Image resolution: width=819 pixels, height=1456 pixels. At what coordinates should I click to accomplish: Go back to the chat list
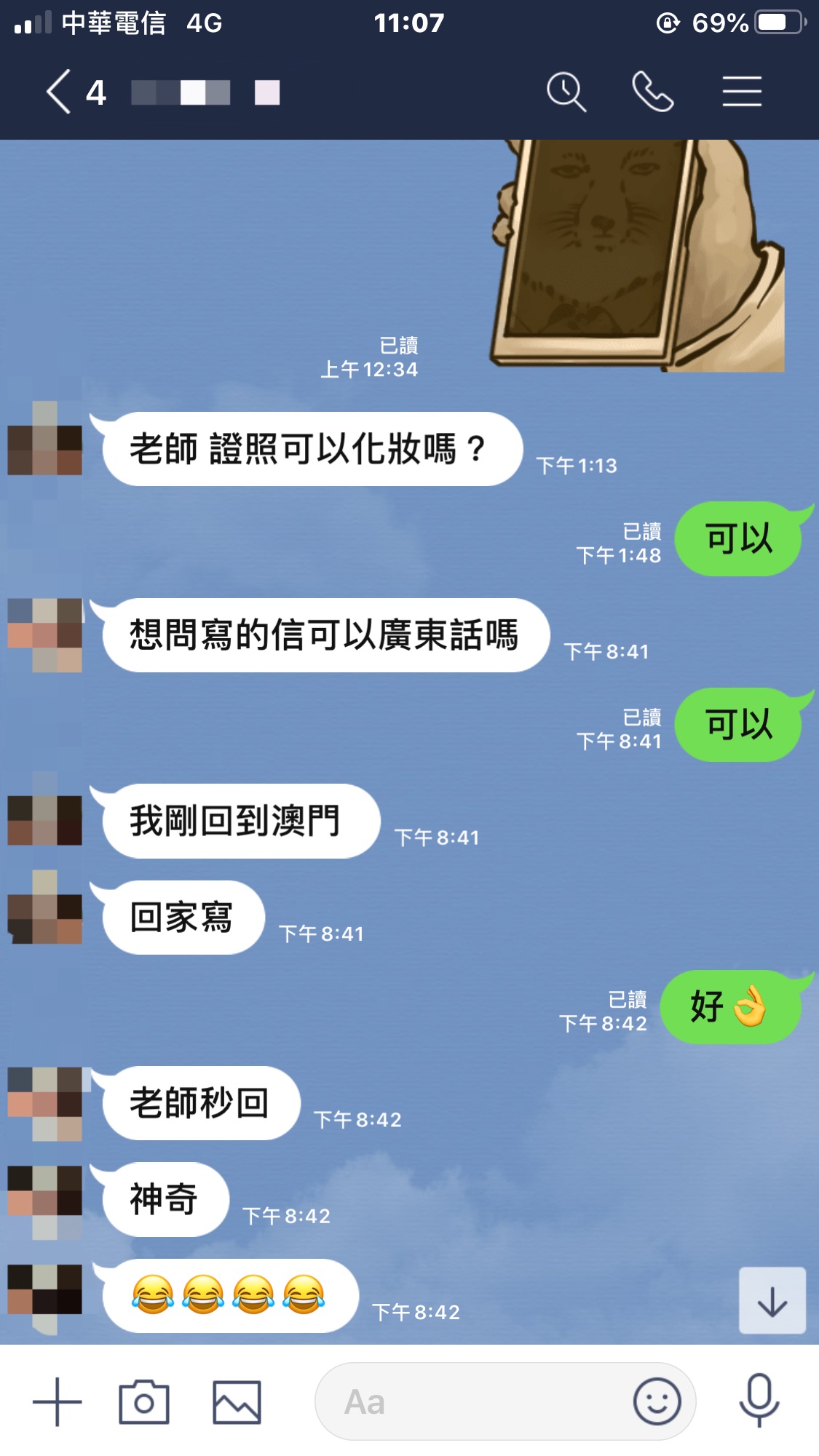click(x=60, y=92)
